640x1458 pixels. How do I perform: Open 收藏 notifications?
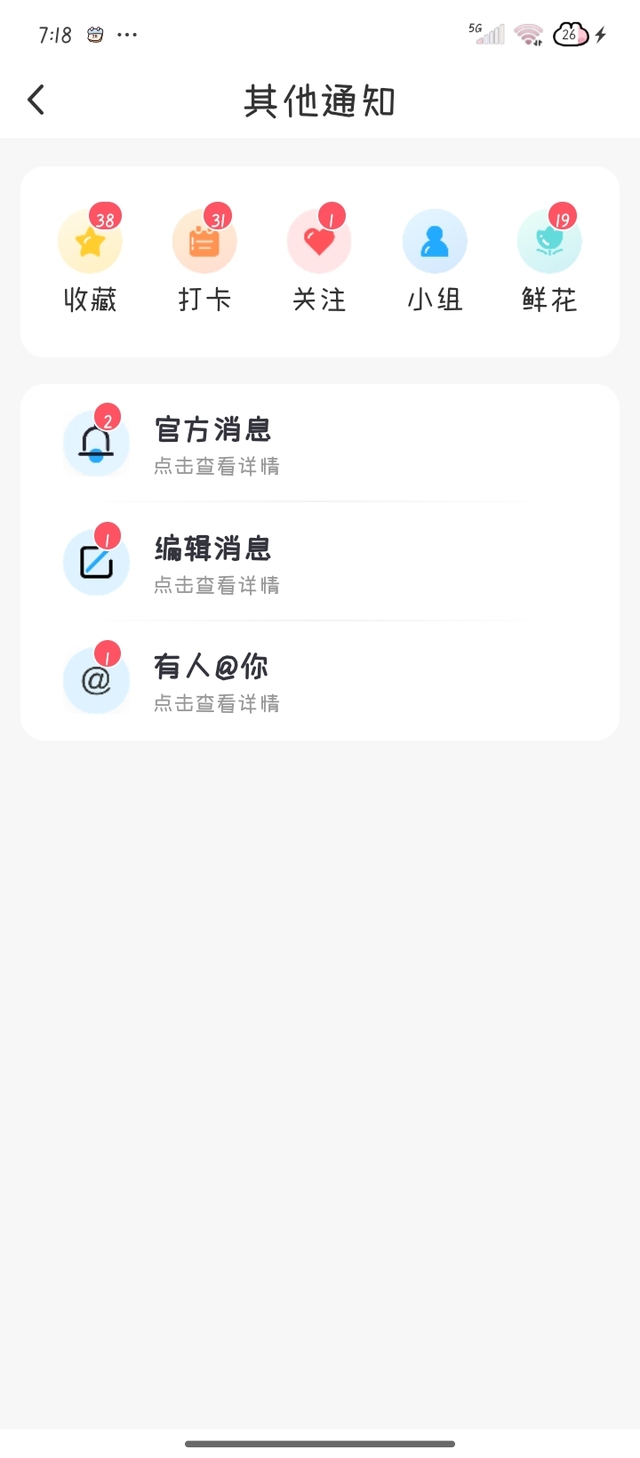pos(90,259)
